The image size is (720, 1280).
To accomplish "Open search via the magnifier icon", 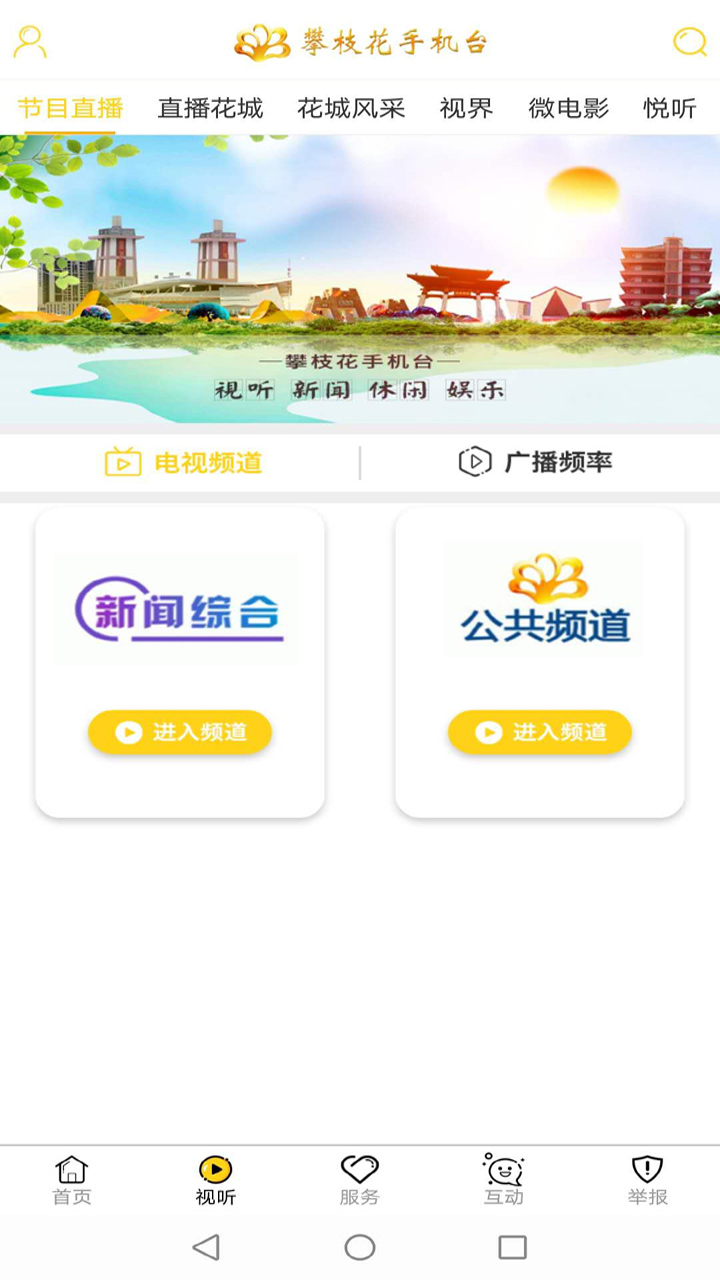I will click(691, 42).
